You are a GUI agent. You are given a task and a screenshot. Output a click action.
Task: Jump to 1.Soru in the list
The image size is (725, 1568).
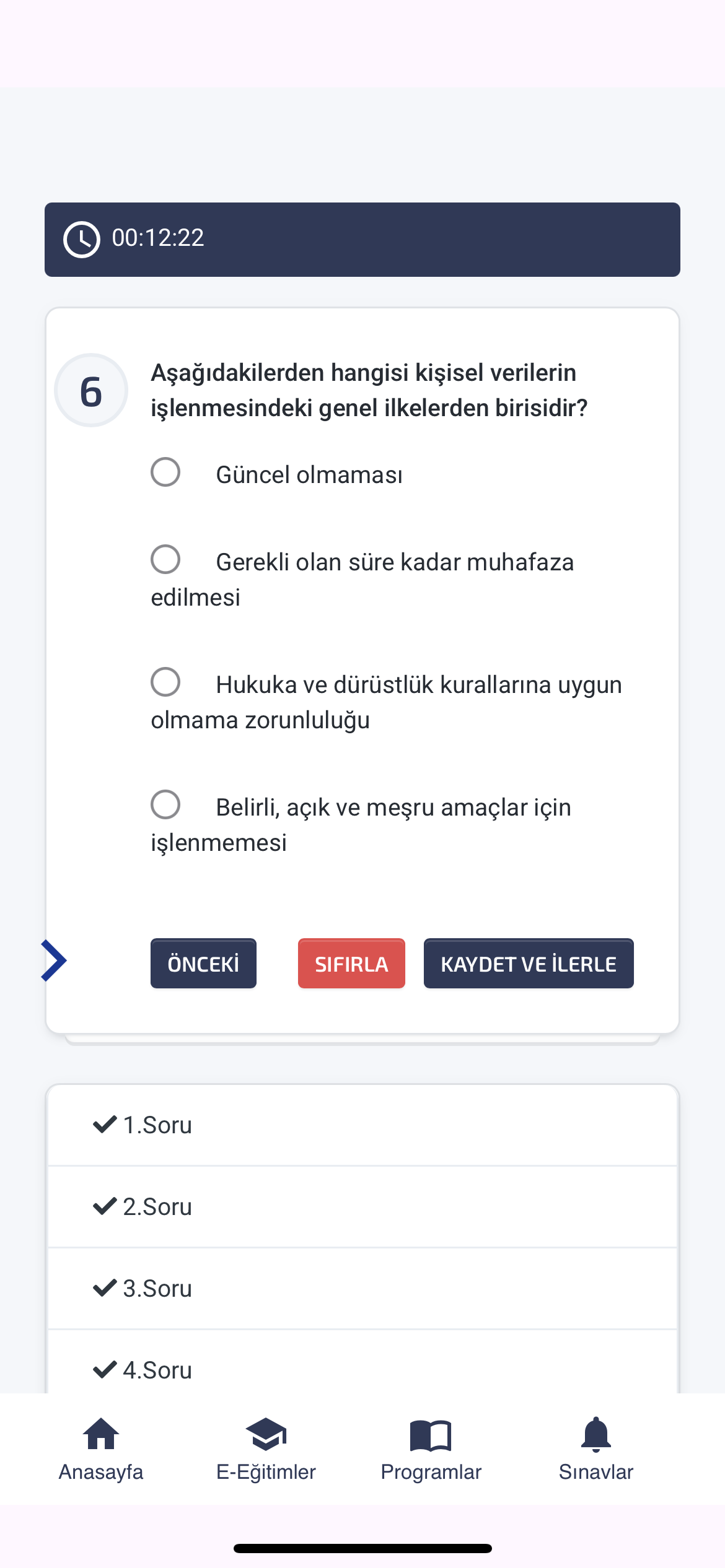coord(362,1125)
